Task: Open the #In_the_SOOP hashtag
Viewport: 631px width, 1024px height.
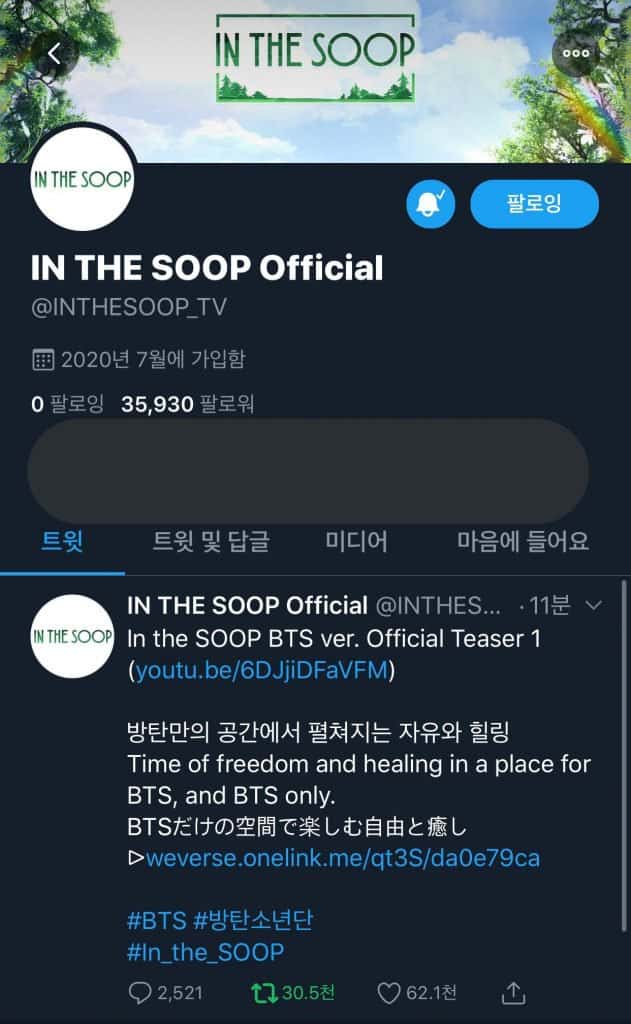Action: coord(205,951)
